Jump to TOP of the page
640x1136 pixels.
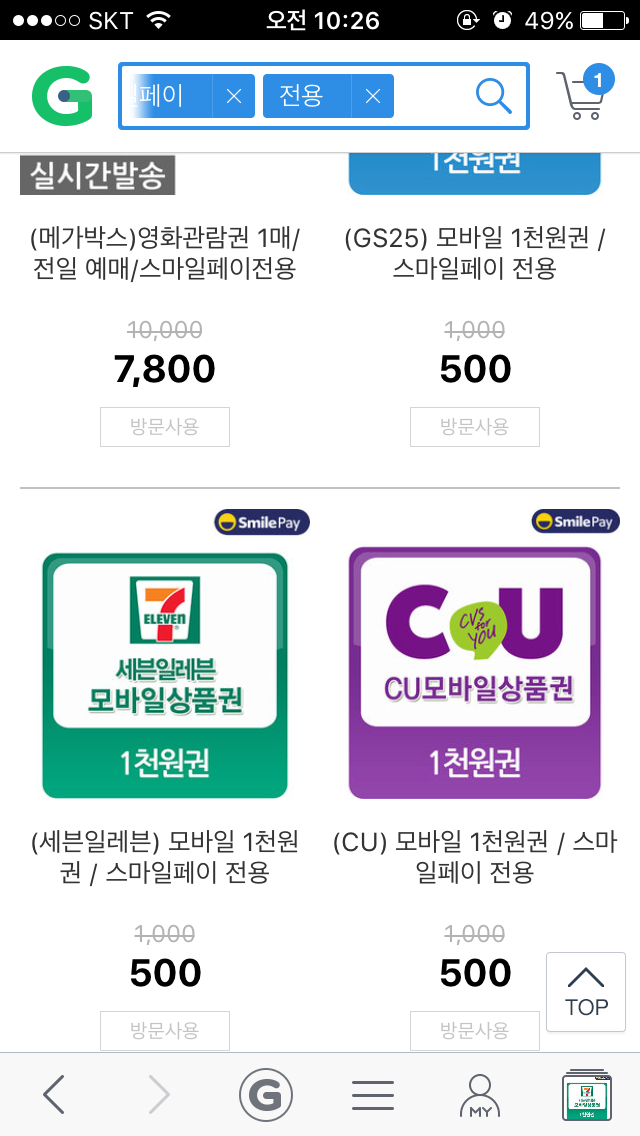click(586, 991)
